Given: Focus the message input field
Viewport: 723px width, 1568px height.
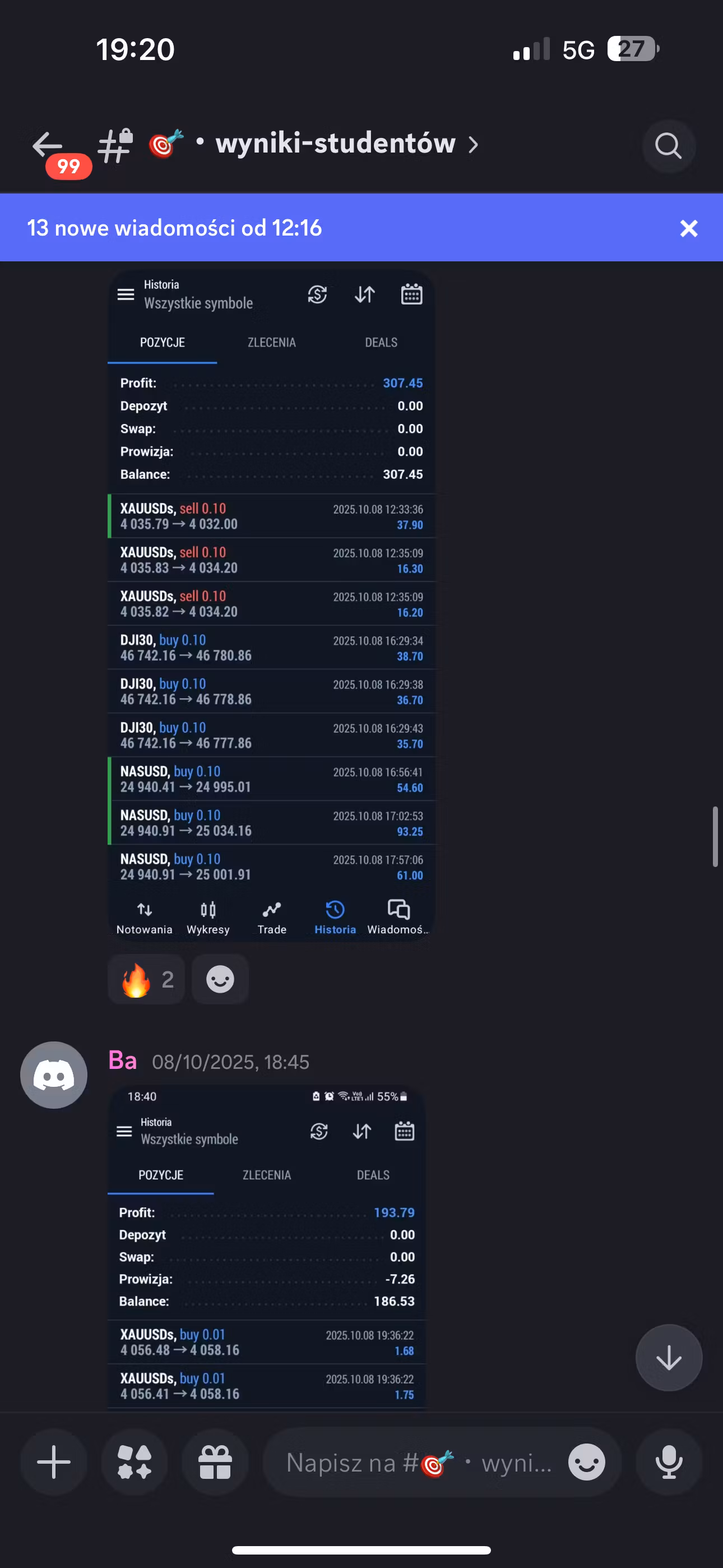Looking at the screenshot, I should click(x=414, y=1462).
